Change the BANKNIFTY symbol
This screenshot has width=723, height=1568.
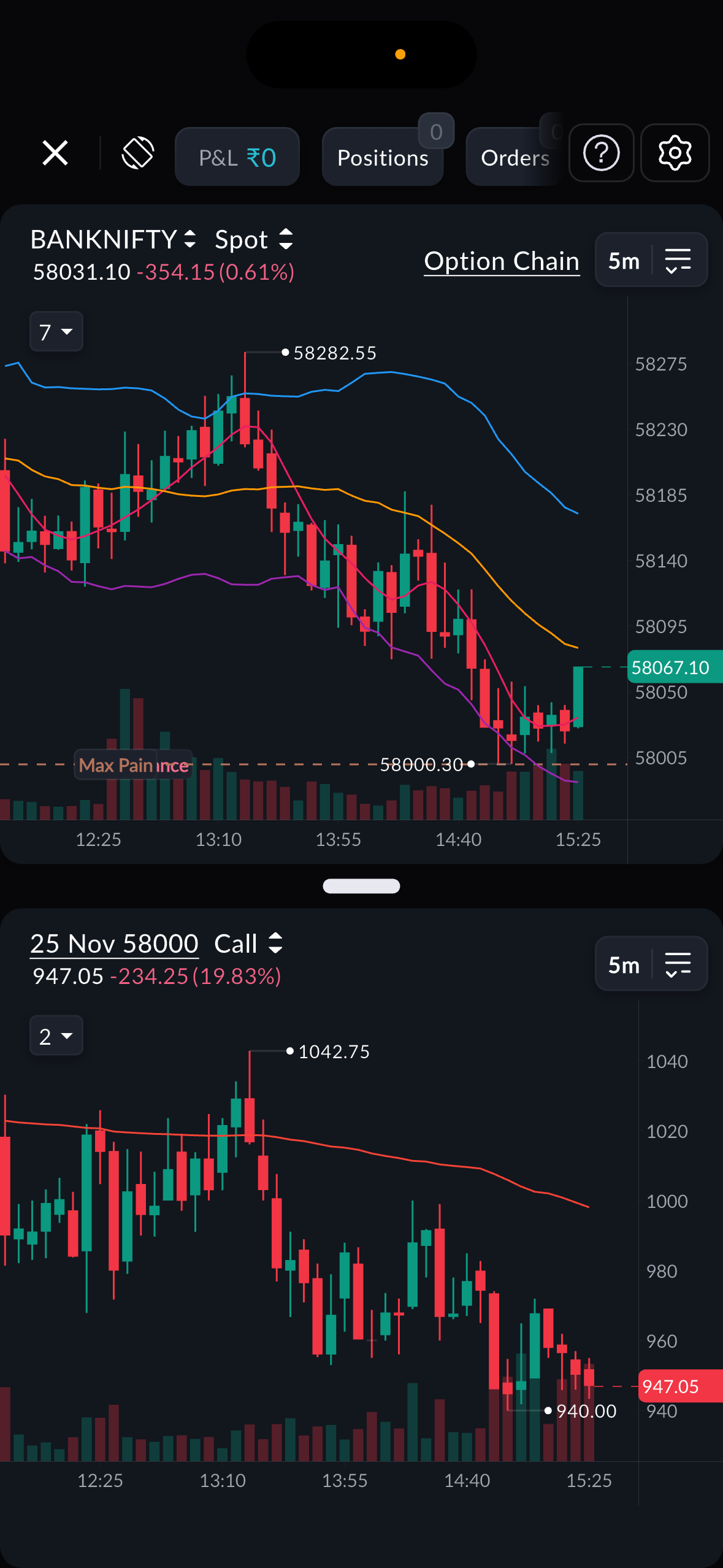pyautogui.click(x=113, y=239)
